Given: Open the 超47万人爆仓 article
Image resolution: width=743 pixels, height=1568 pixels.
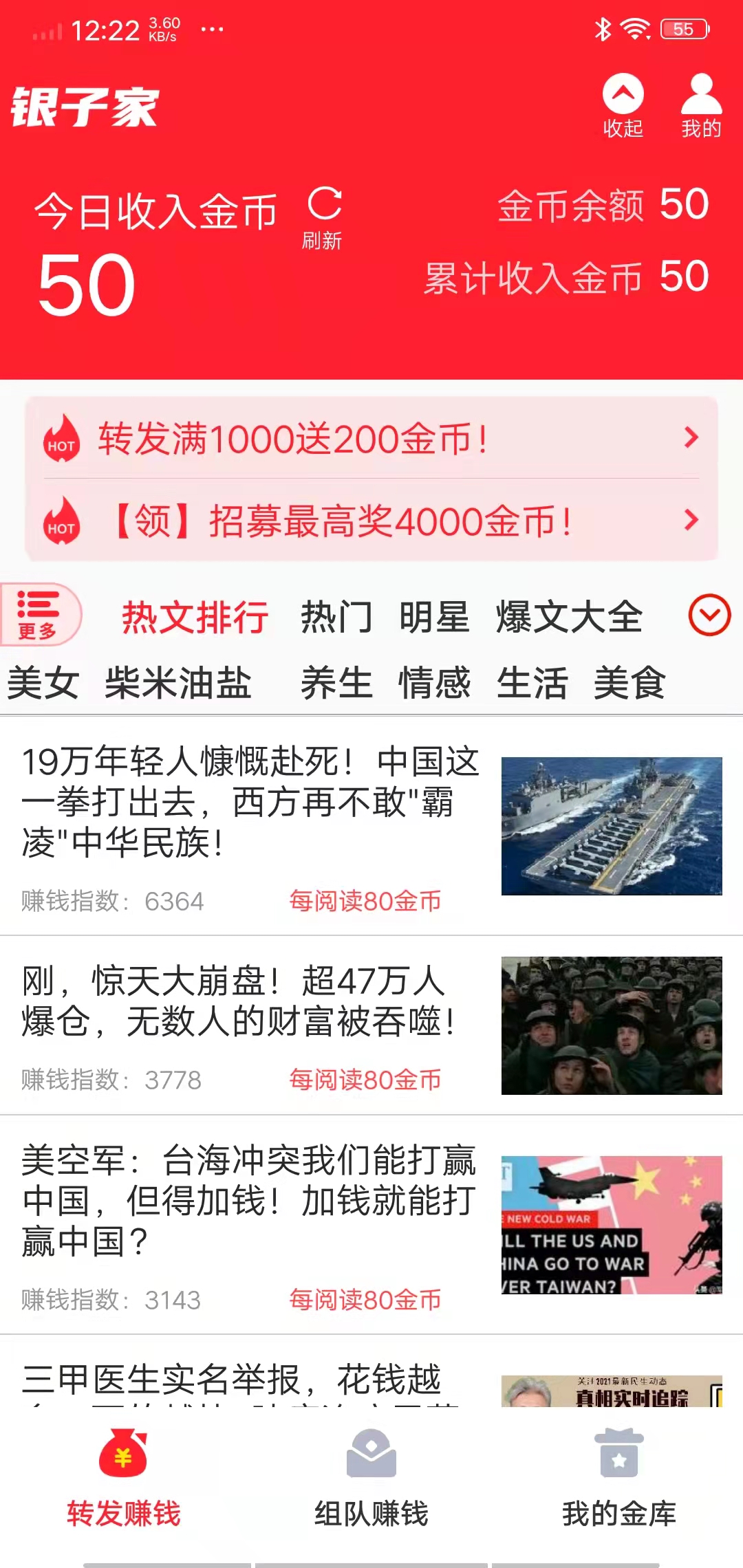Looking at the screenshot, I should coord(241,1011).
